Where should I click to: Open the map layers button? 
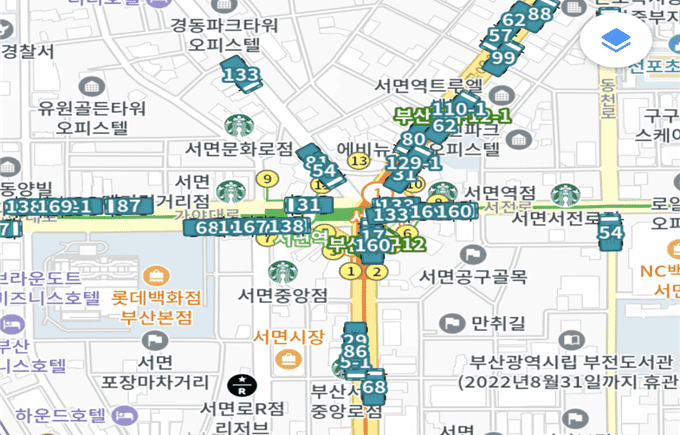(615, 40)
